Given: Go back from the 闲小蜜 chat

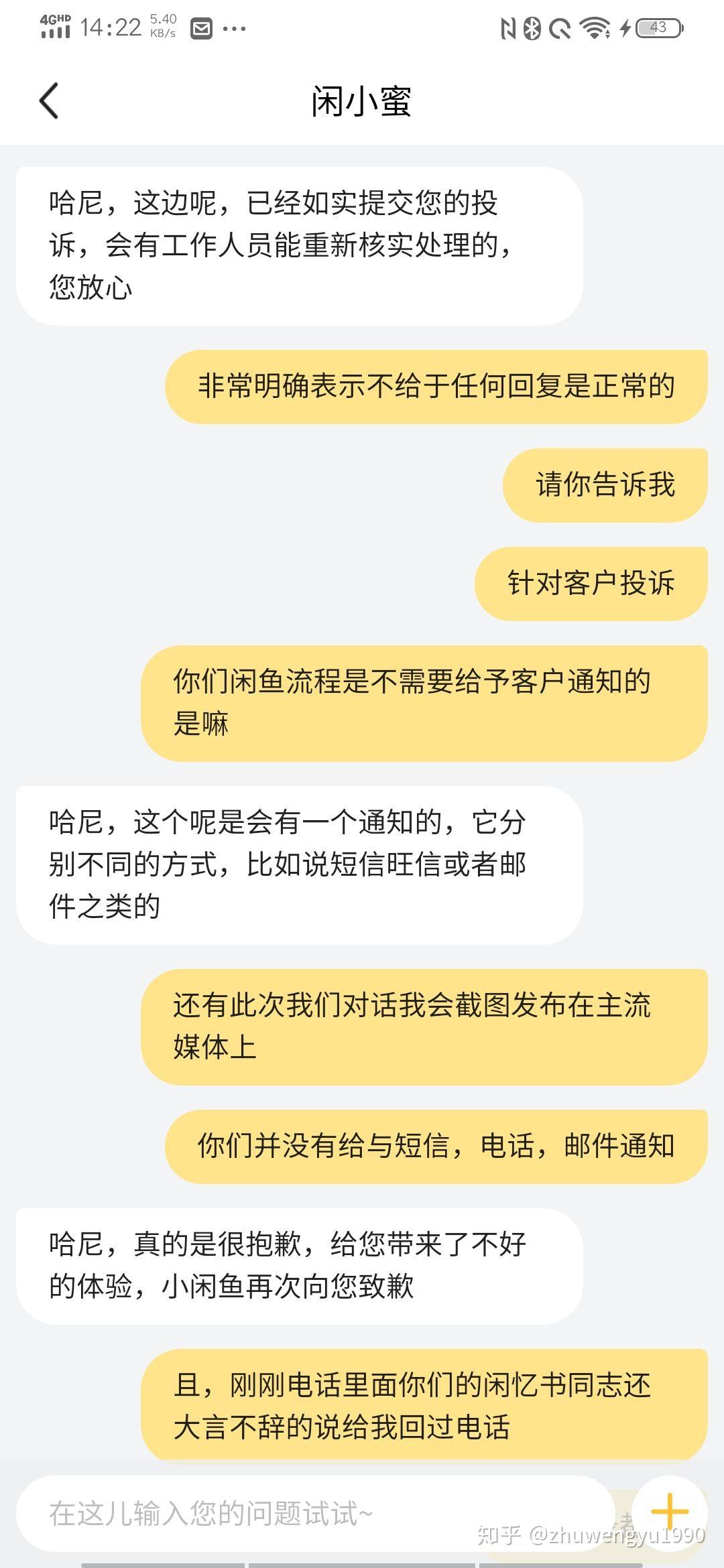Looking at the screenshot, I should click(49, 101).
